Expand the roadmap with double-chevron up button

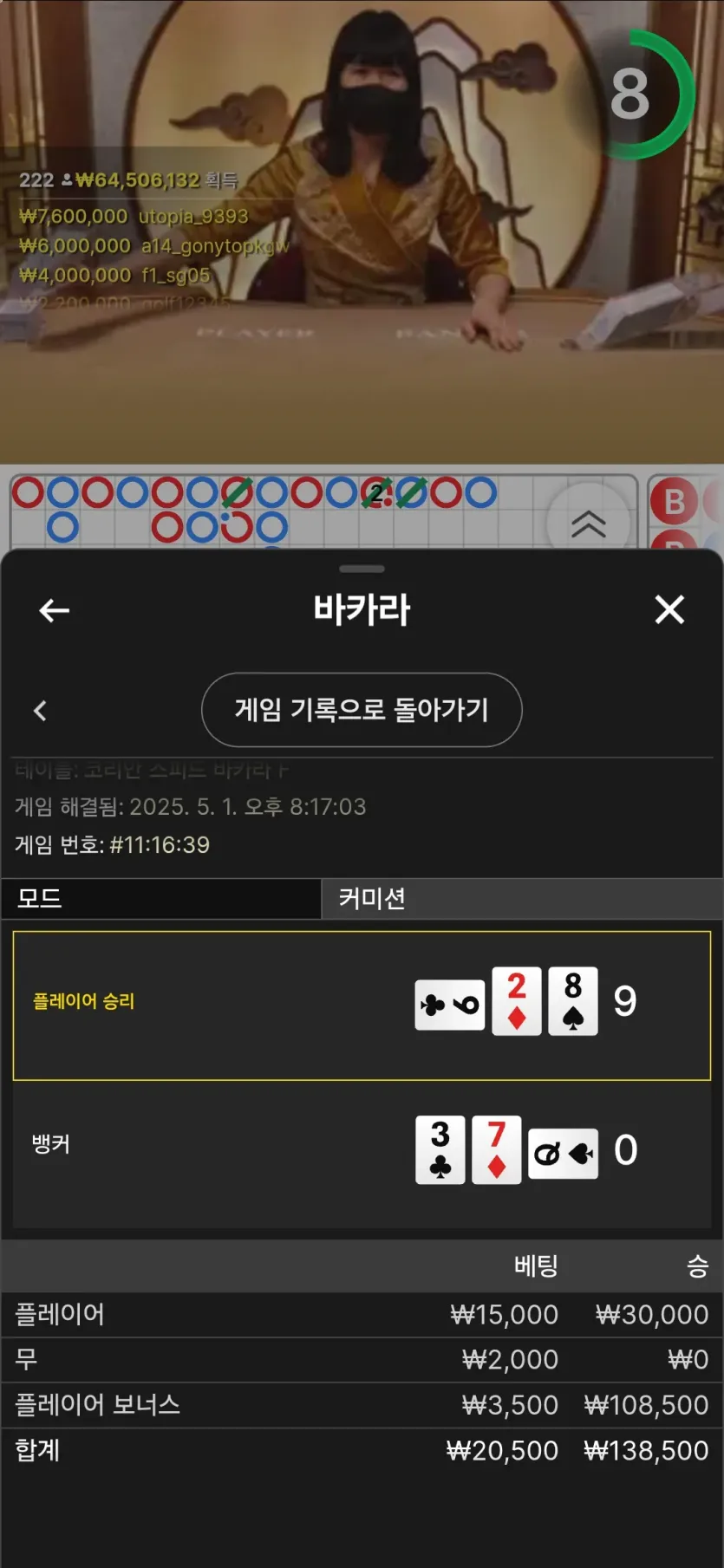pyautogui.click(x=589, y=523)
